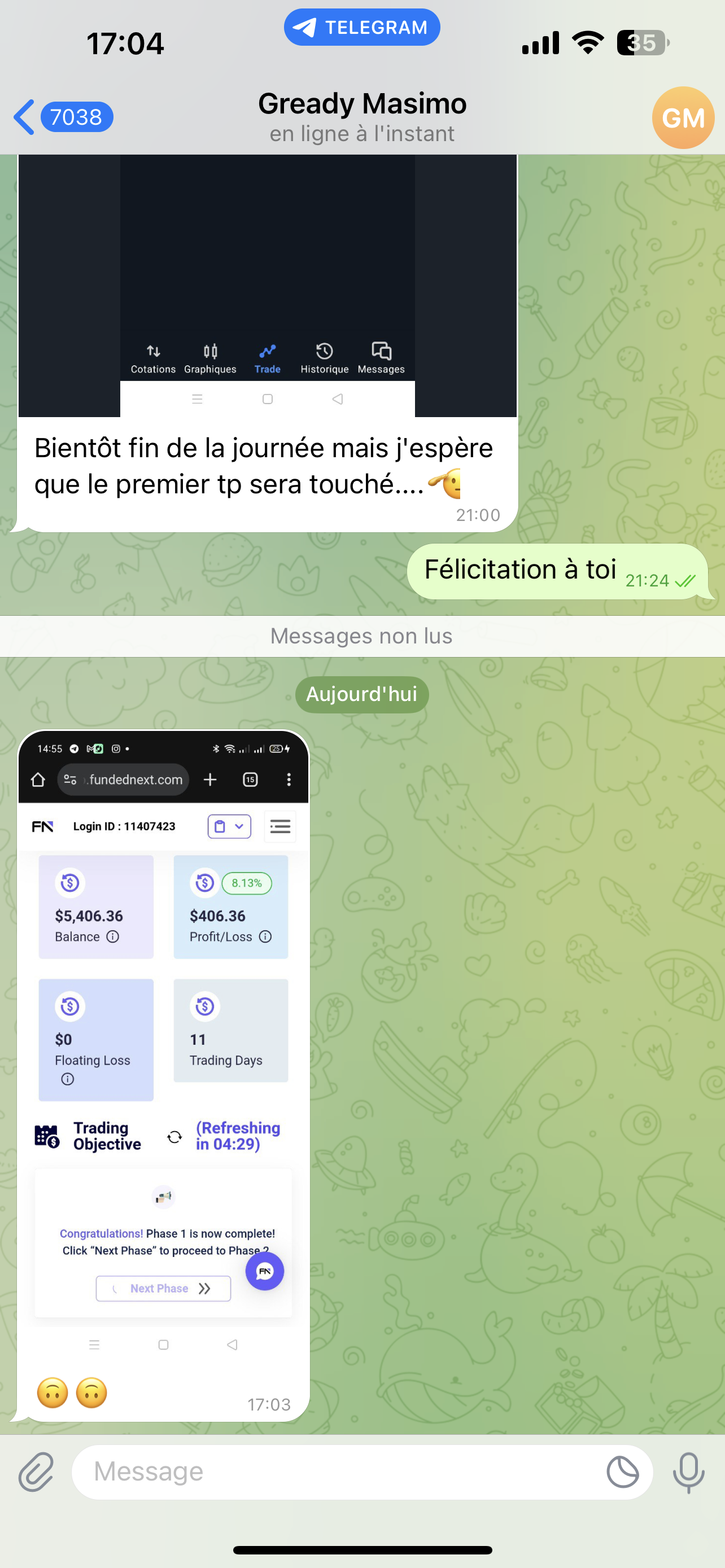Open Gready Masimo's profile avatar
Image resolution: width=725 pixels, height=1568 pixels.
coord(683,118)
